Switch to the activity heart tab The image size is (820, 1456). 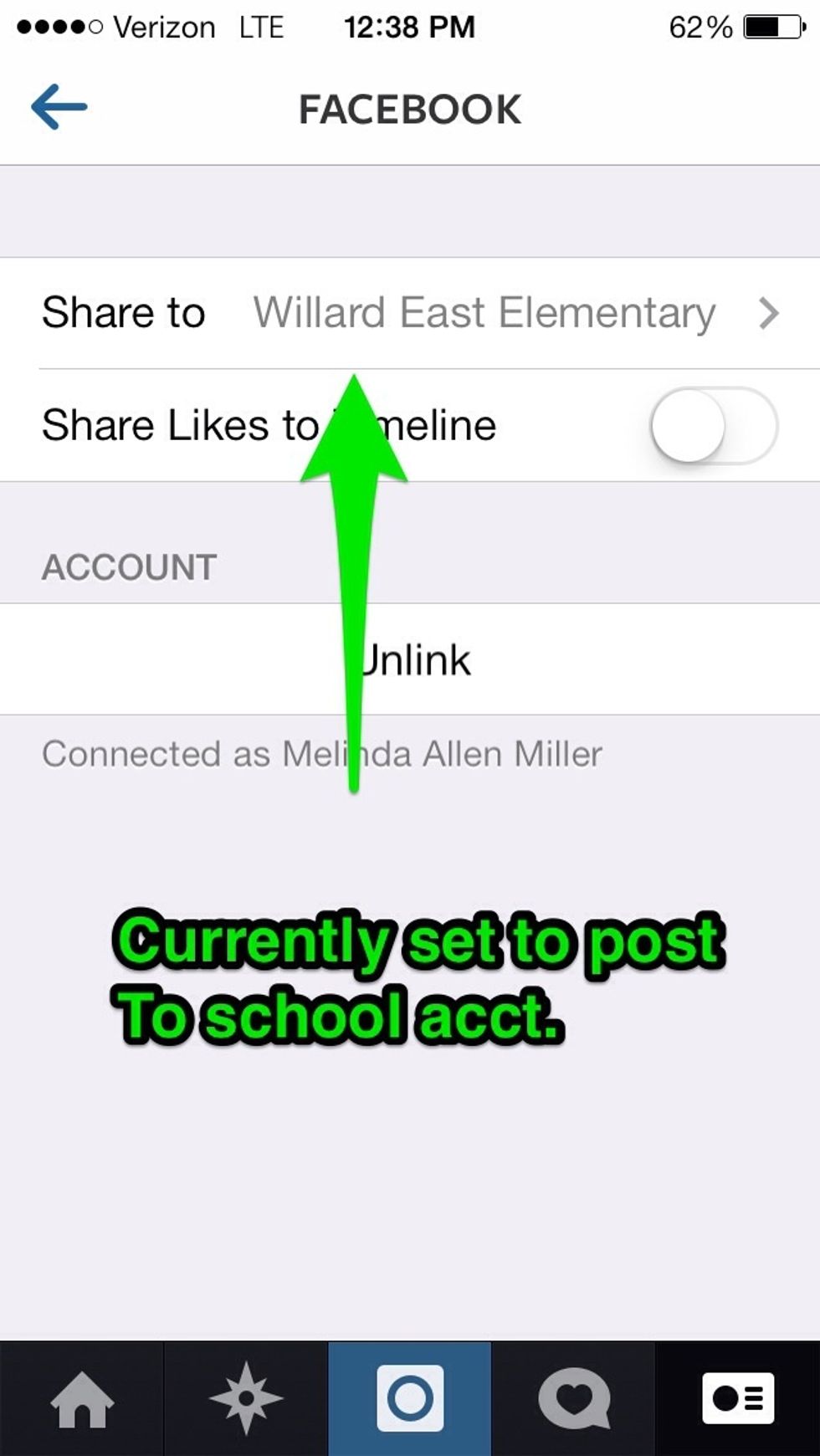click(x=573, y=1398)
